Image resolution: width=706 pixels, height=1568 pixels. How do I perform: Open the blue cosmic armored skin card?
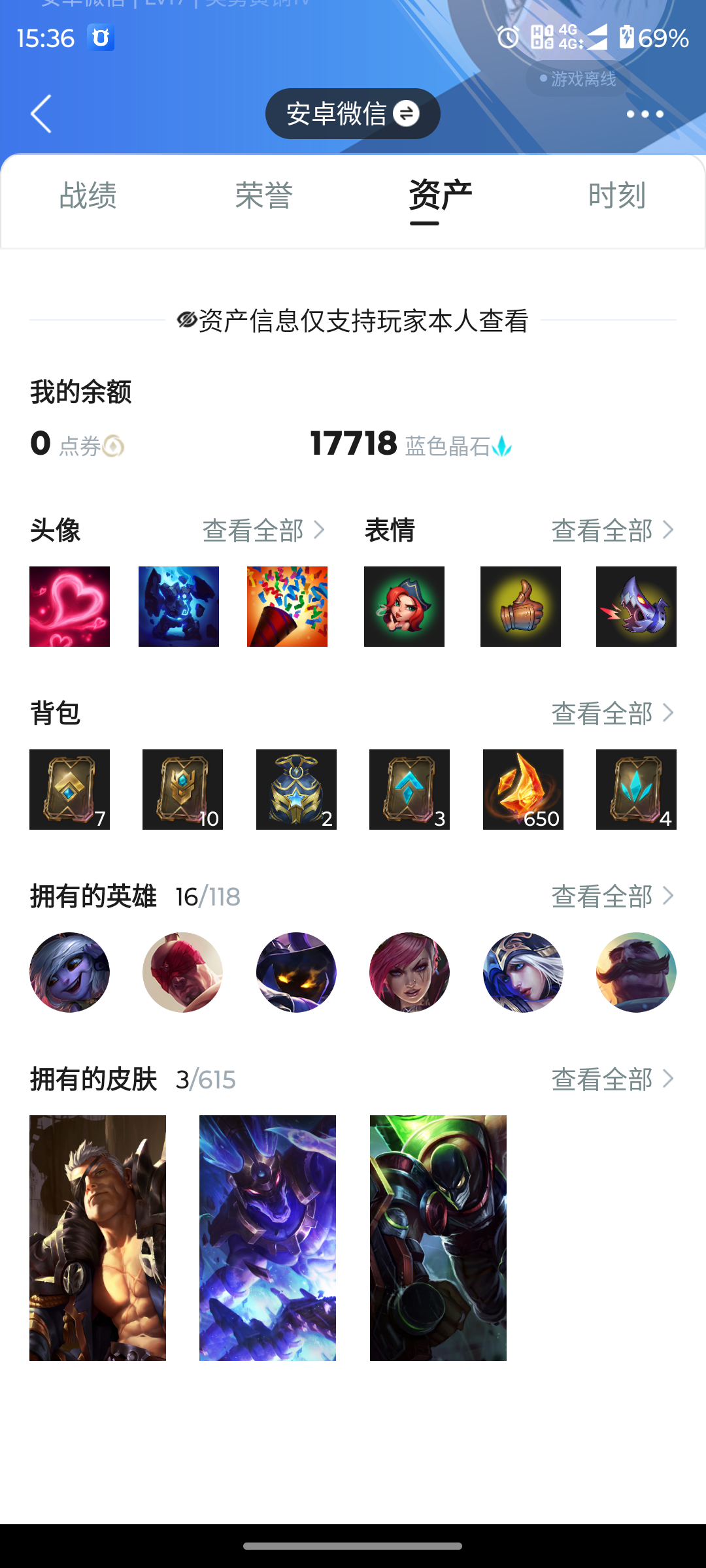point(267,1238)
